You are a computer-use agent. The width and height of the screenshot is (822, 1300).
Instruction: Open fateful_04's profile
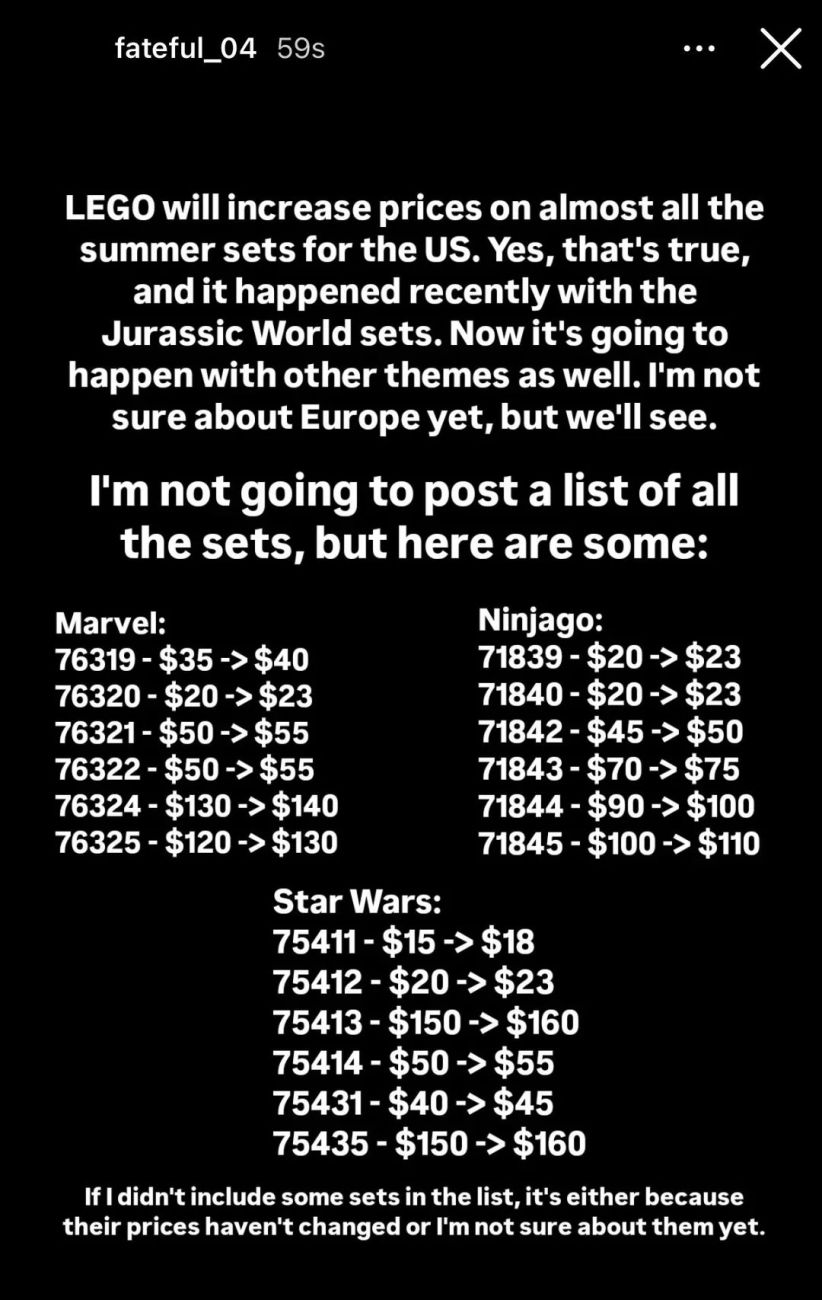coord(186,48)
